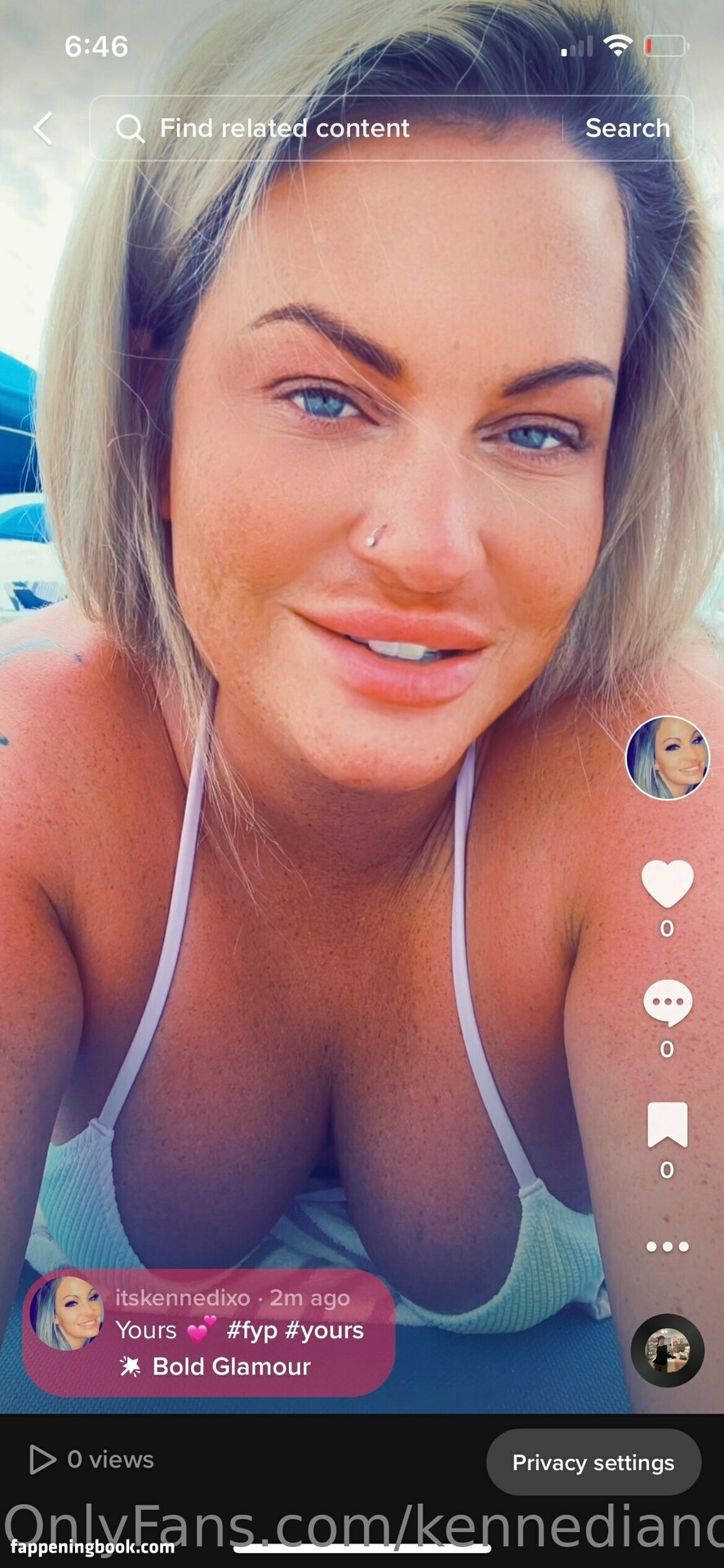Tap the Search button
The height and width of the screenshot is (1568, 724).
(x=627, y=128)
